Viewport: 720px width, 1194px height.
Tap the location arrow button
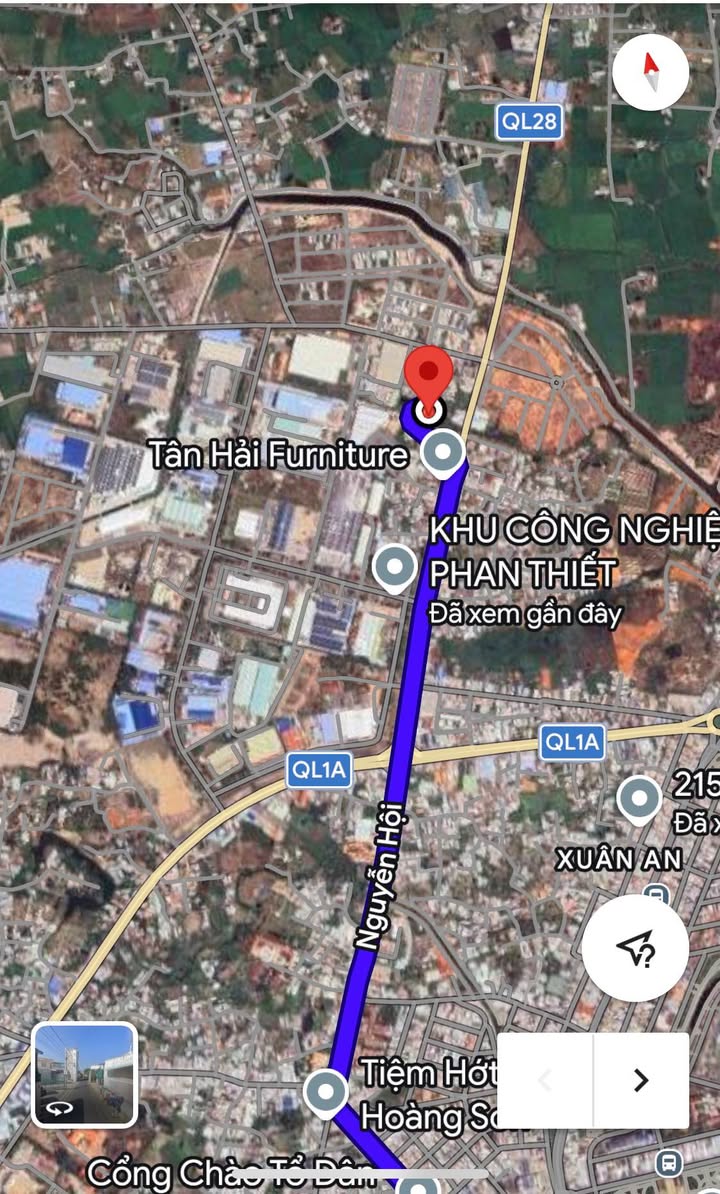point(635,947)
